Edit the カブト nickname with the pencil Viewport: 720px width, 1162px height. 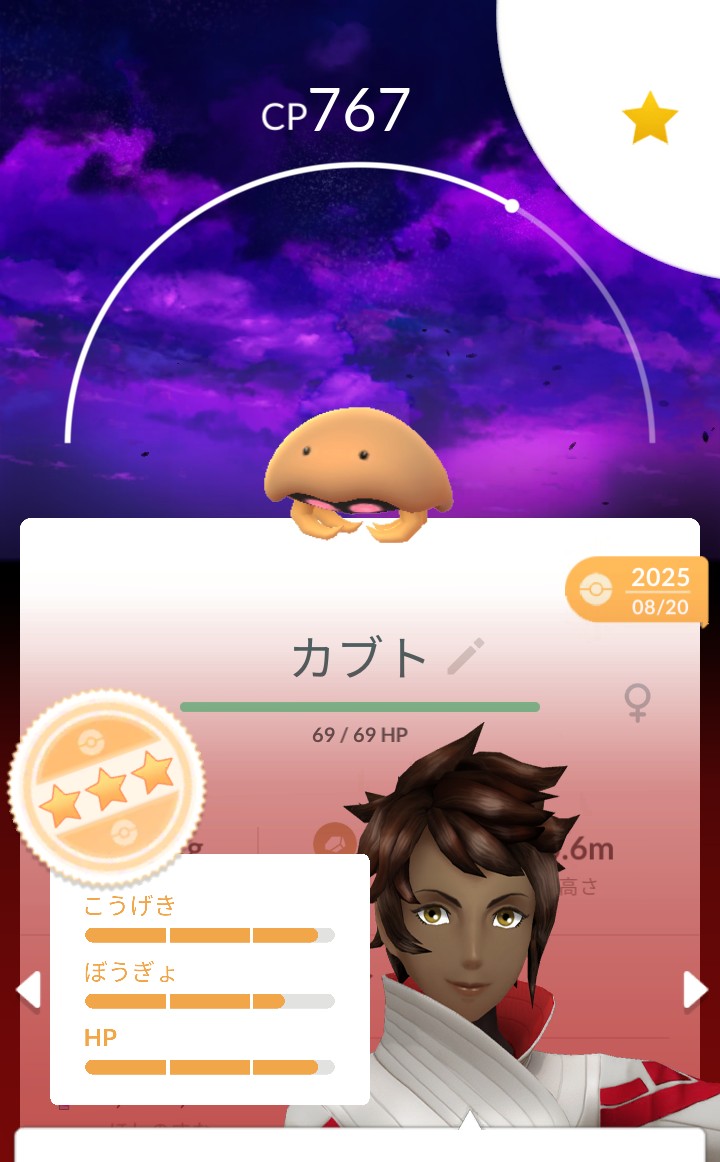(466, 656)
